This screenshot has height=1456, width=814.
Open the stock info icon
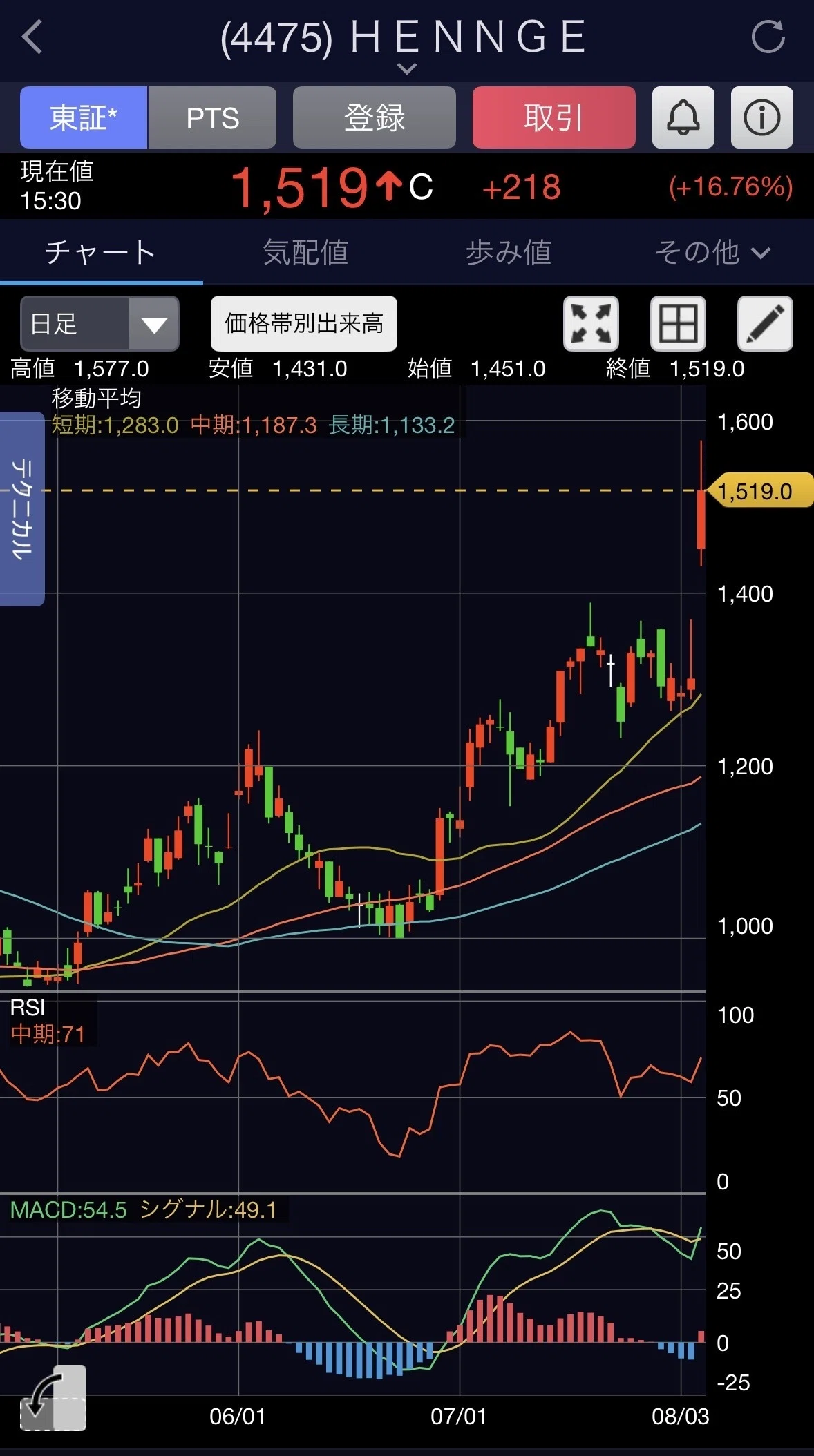coord(762,117)
